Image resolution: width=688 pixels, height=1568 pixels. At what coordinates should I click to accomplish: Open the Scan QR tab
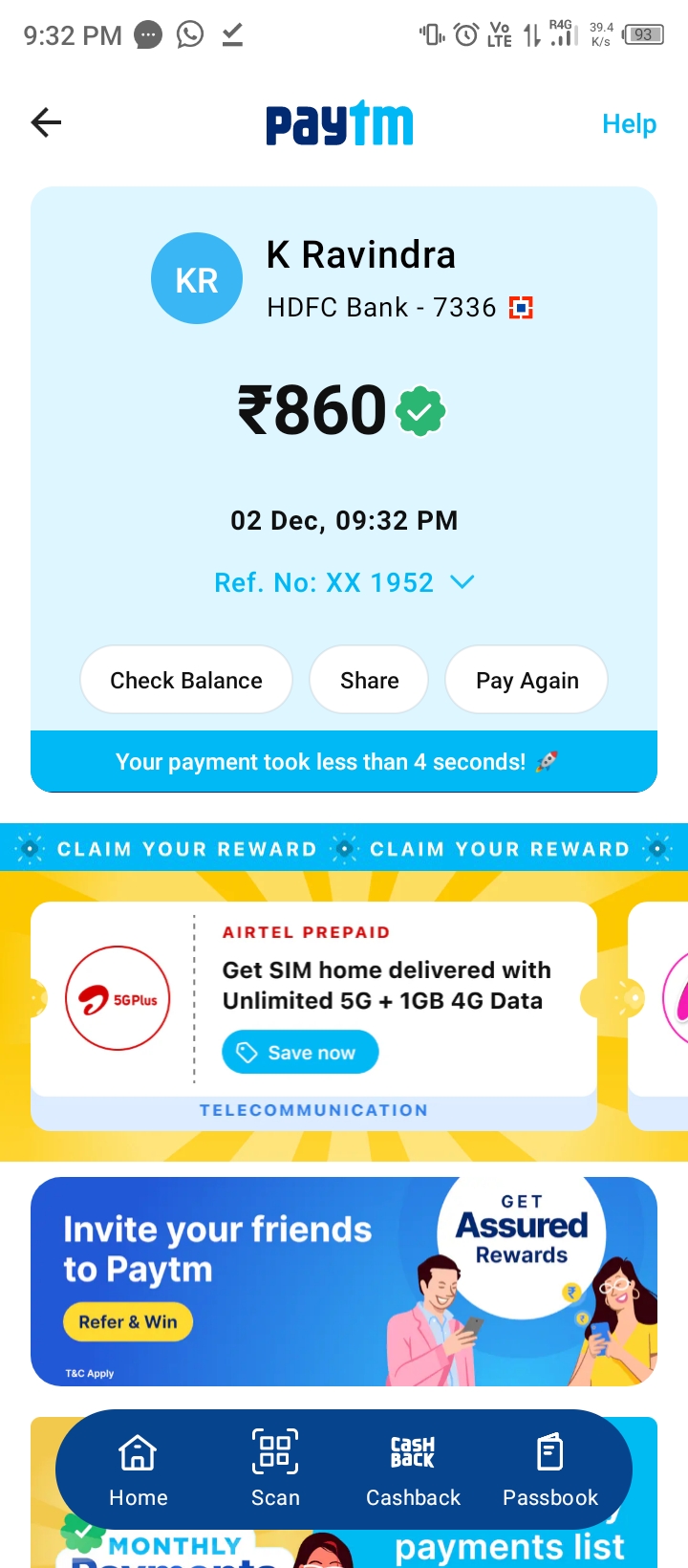pyautogui.click(x=275, y=1470)
